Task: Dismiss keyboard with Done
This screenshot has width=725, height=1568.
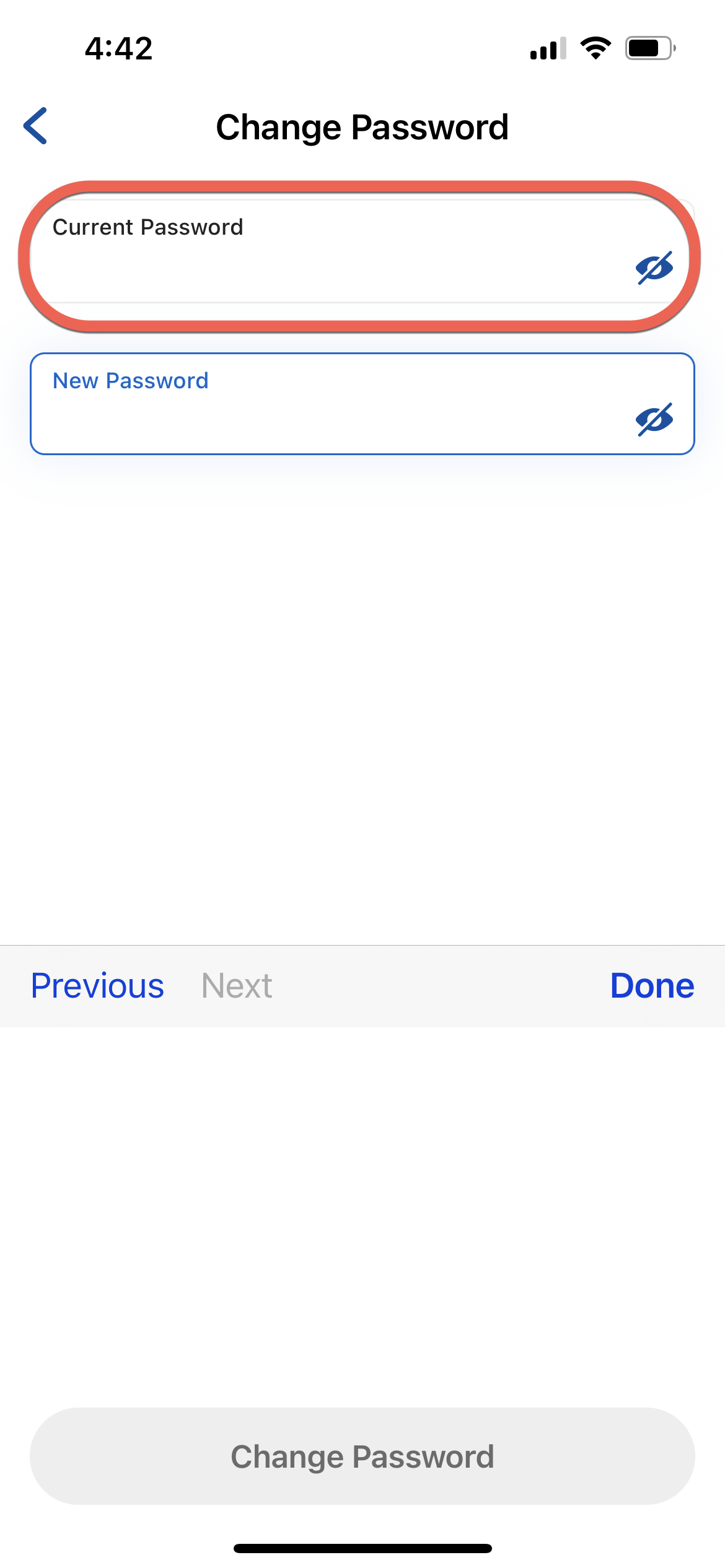Action: coord(652,986)
